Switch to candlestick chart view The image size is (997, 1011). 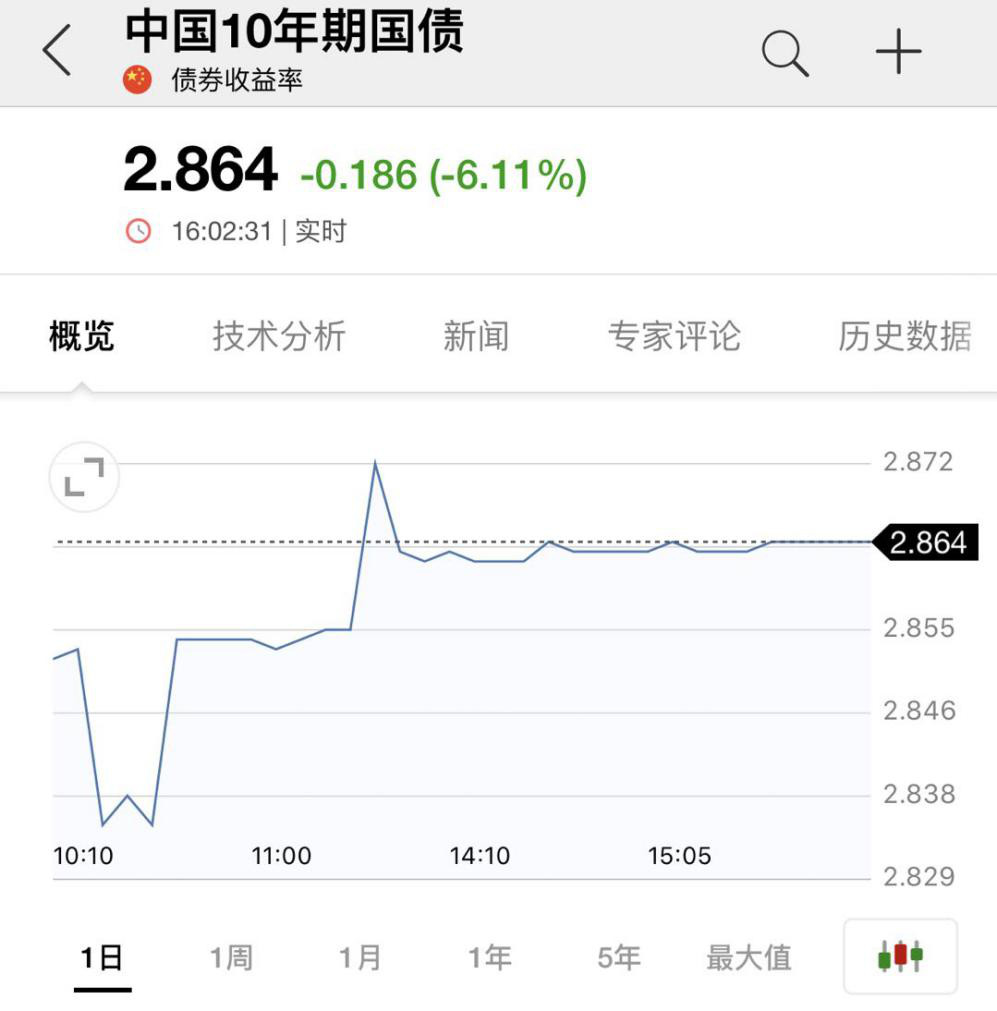click(900, 956)
